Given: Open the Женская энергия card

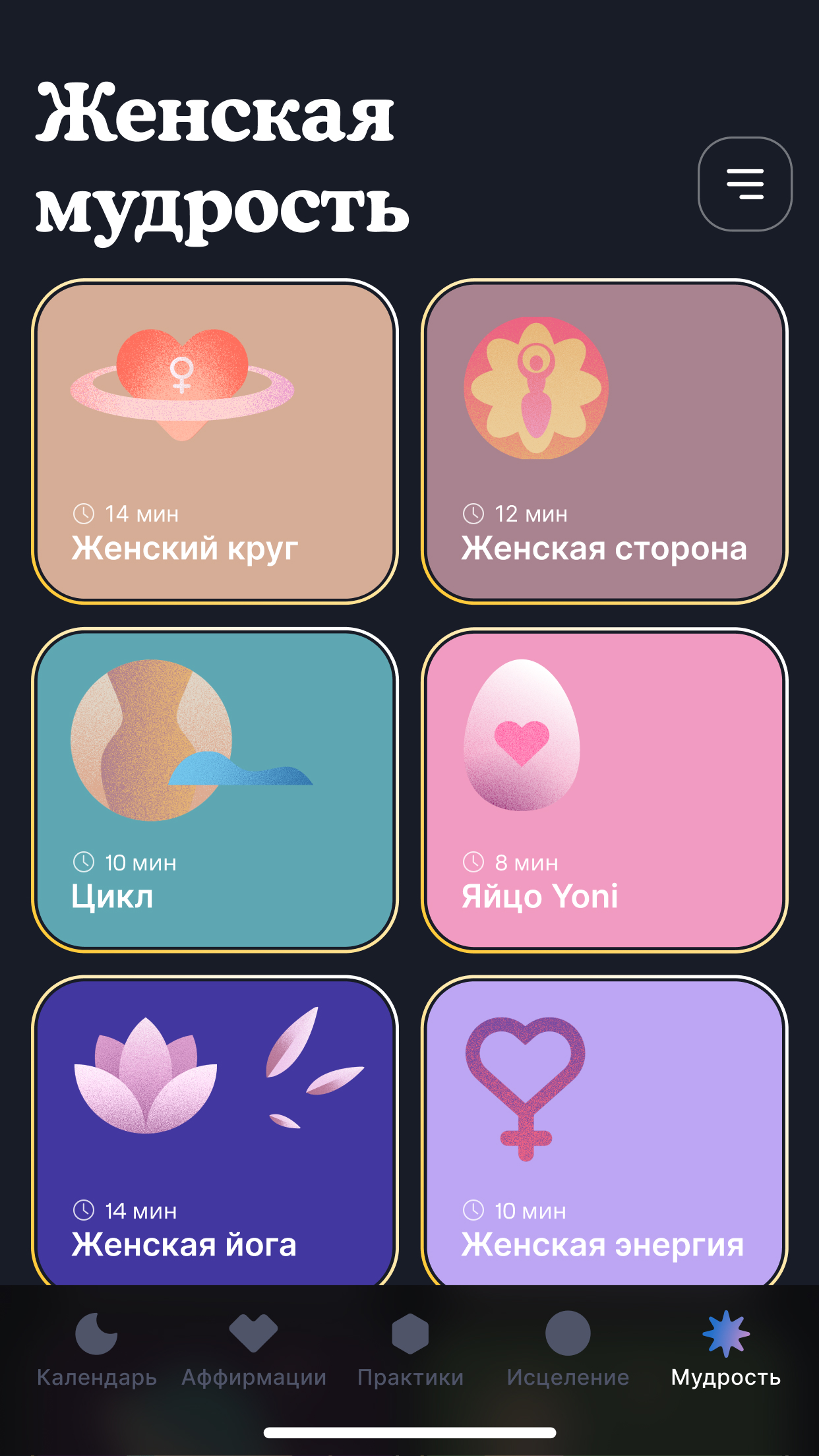Looking at the screenshot, I should [604, 1132].
